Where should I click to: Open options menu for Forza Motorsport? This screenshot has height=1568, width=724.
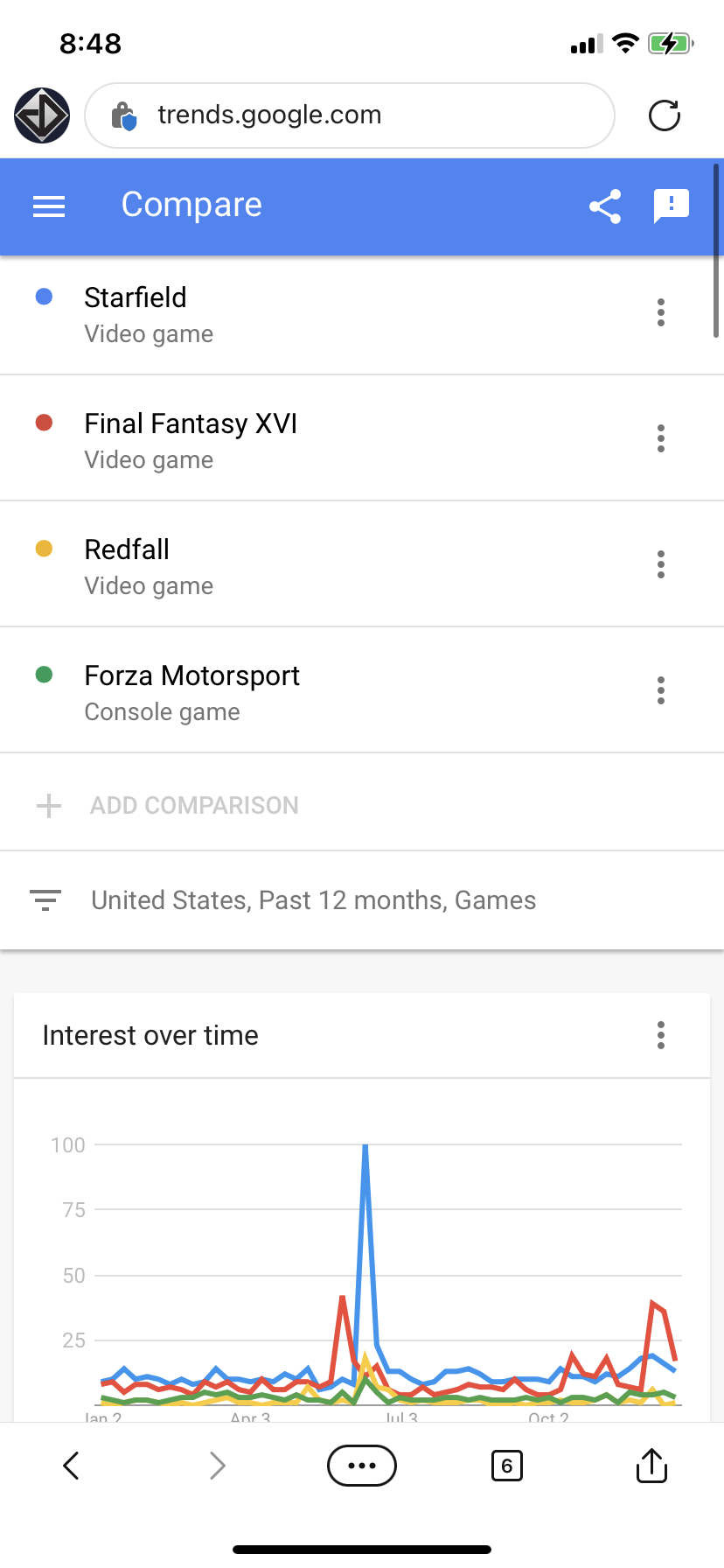click(x=661, y=690)
